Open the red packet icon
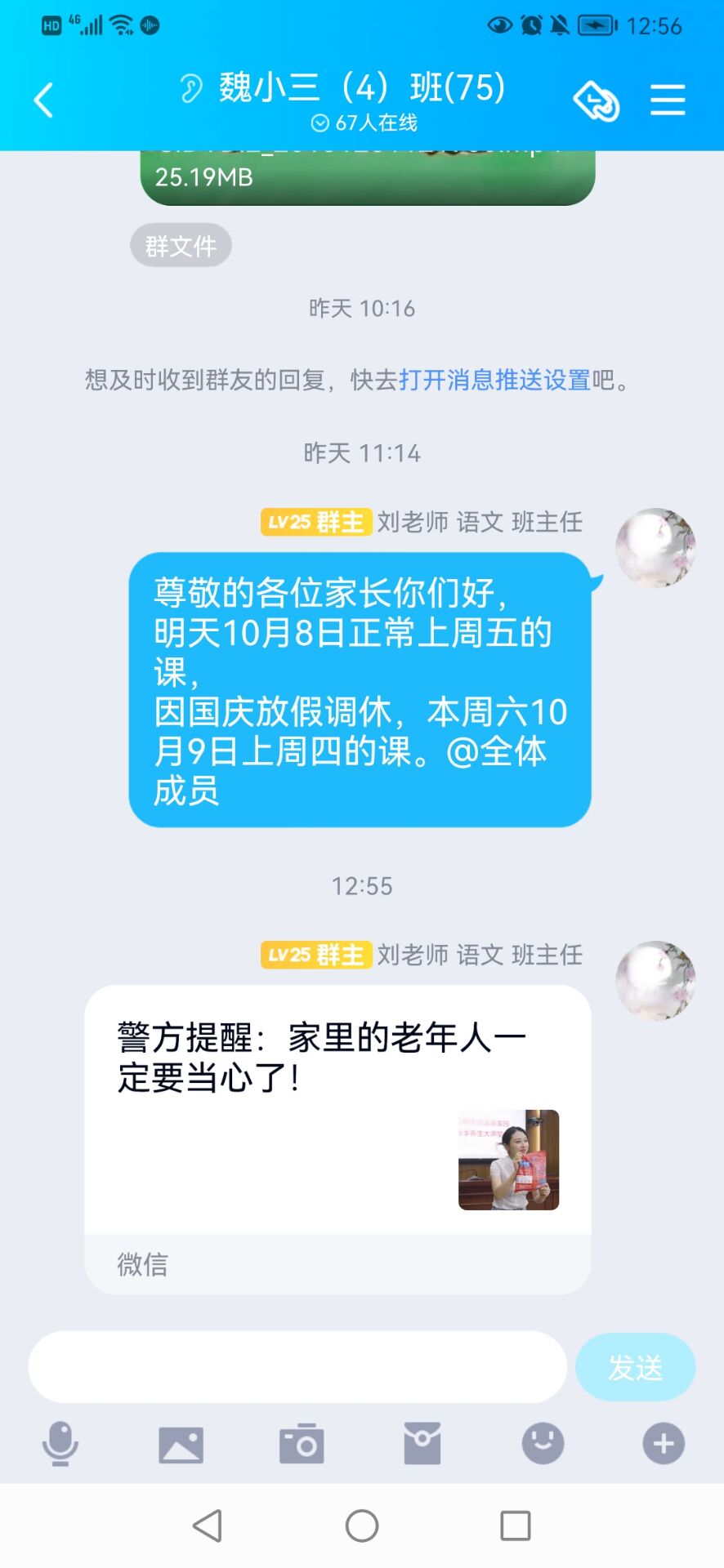This screenshot has height=1568, width=724. [x=422, y=1443]
